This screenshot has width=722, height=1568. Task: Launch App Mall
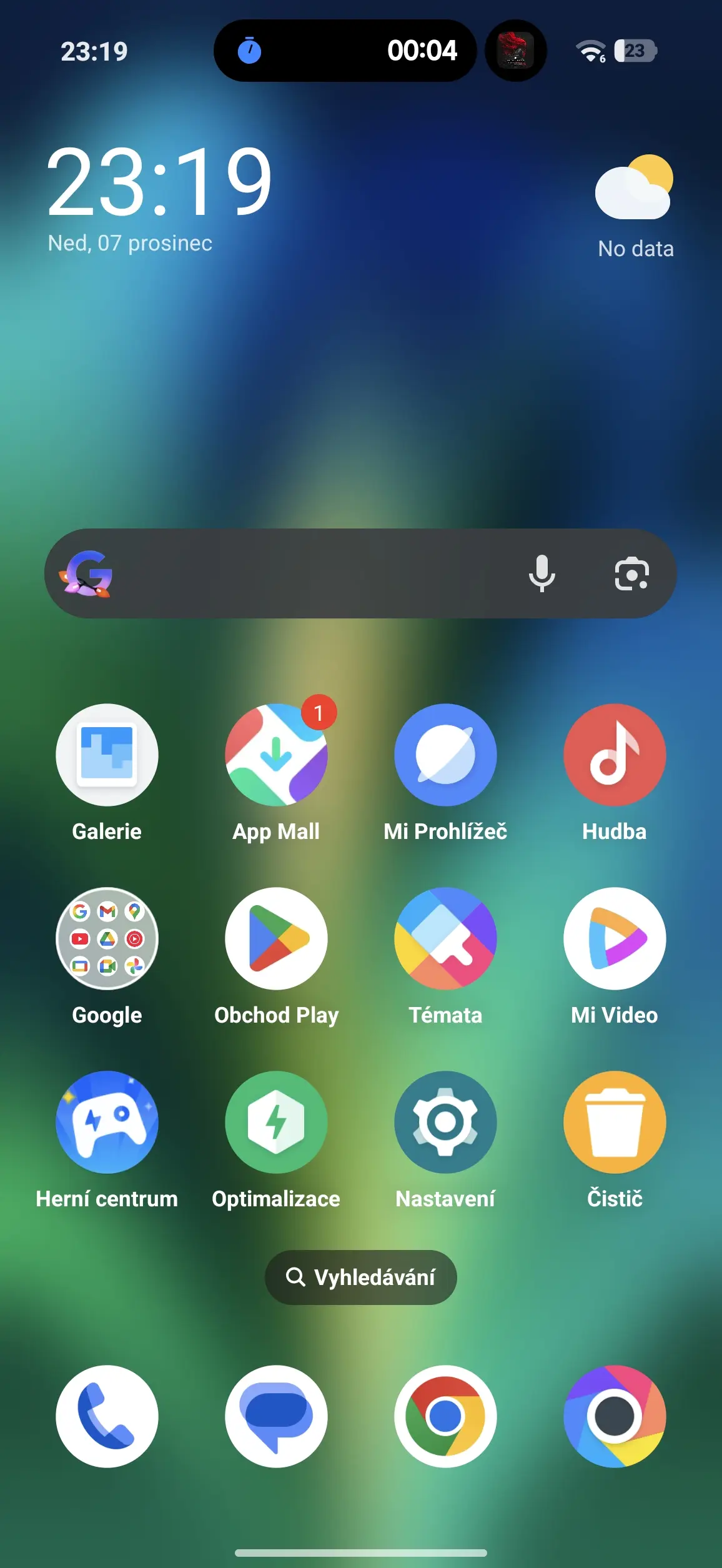pyautogui.click(x=276, y=755)
